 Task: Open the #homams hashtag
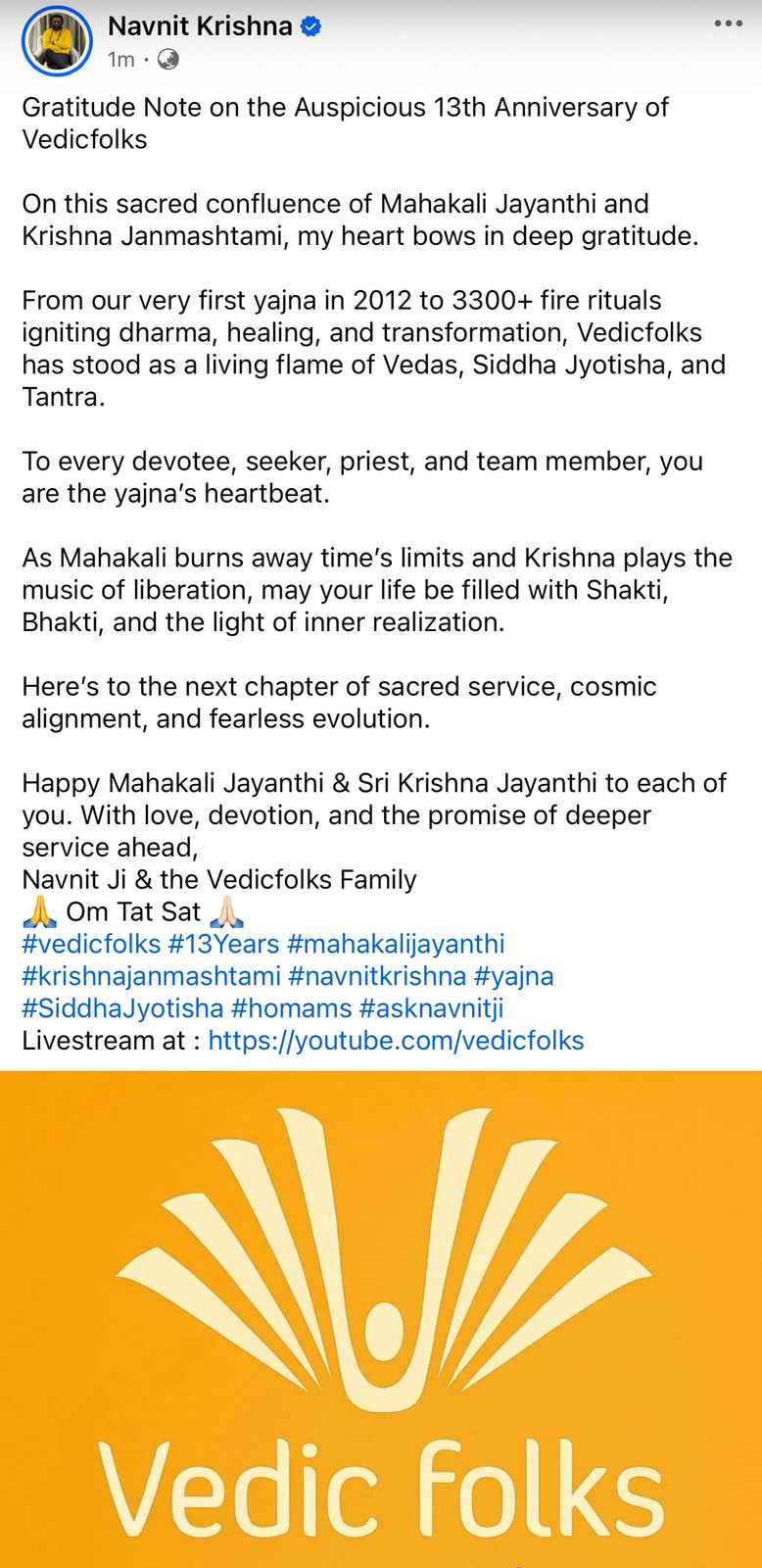292,1008
